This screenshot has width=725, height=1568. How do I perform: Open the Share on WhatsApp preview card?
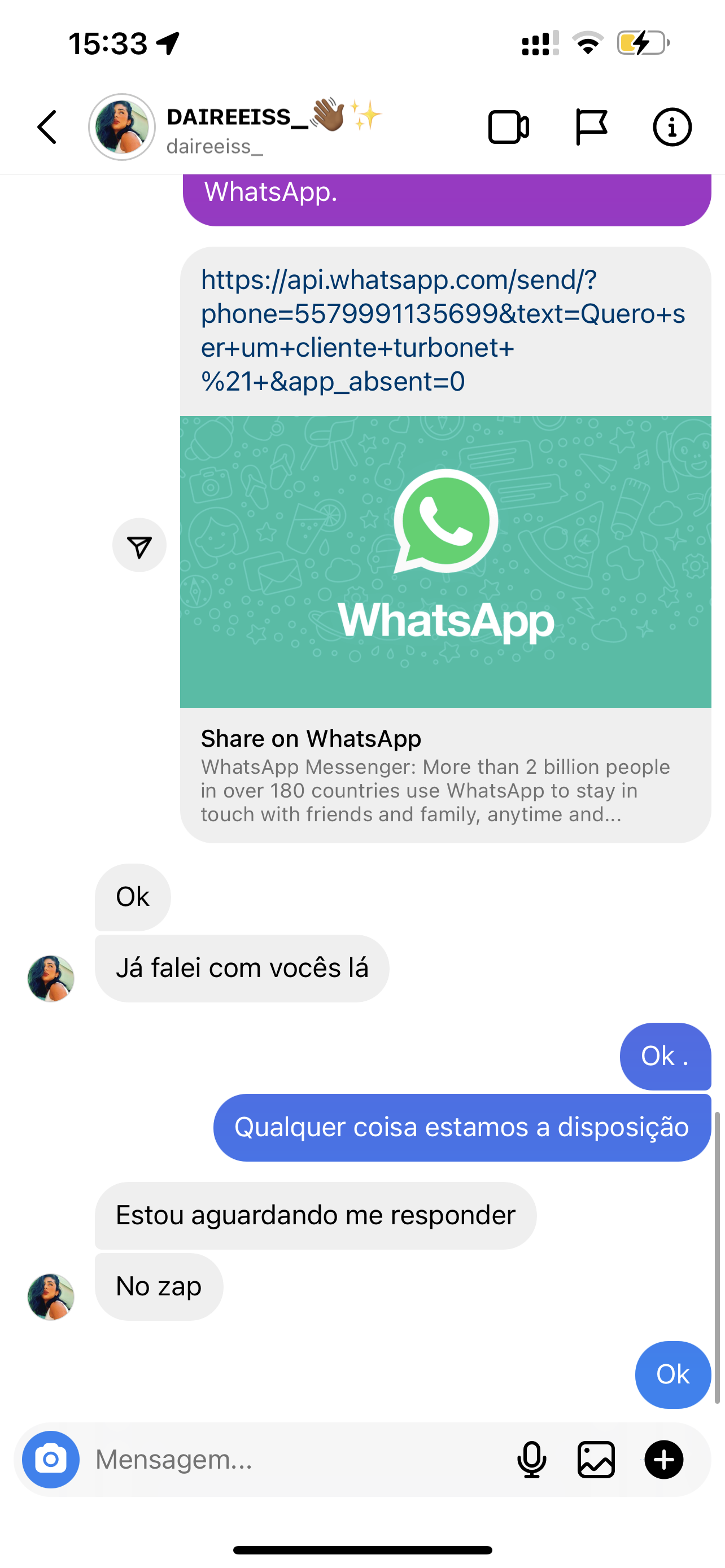(x=445, y=773)
